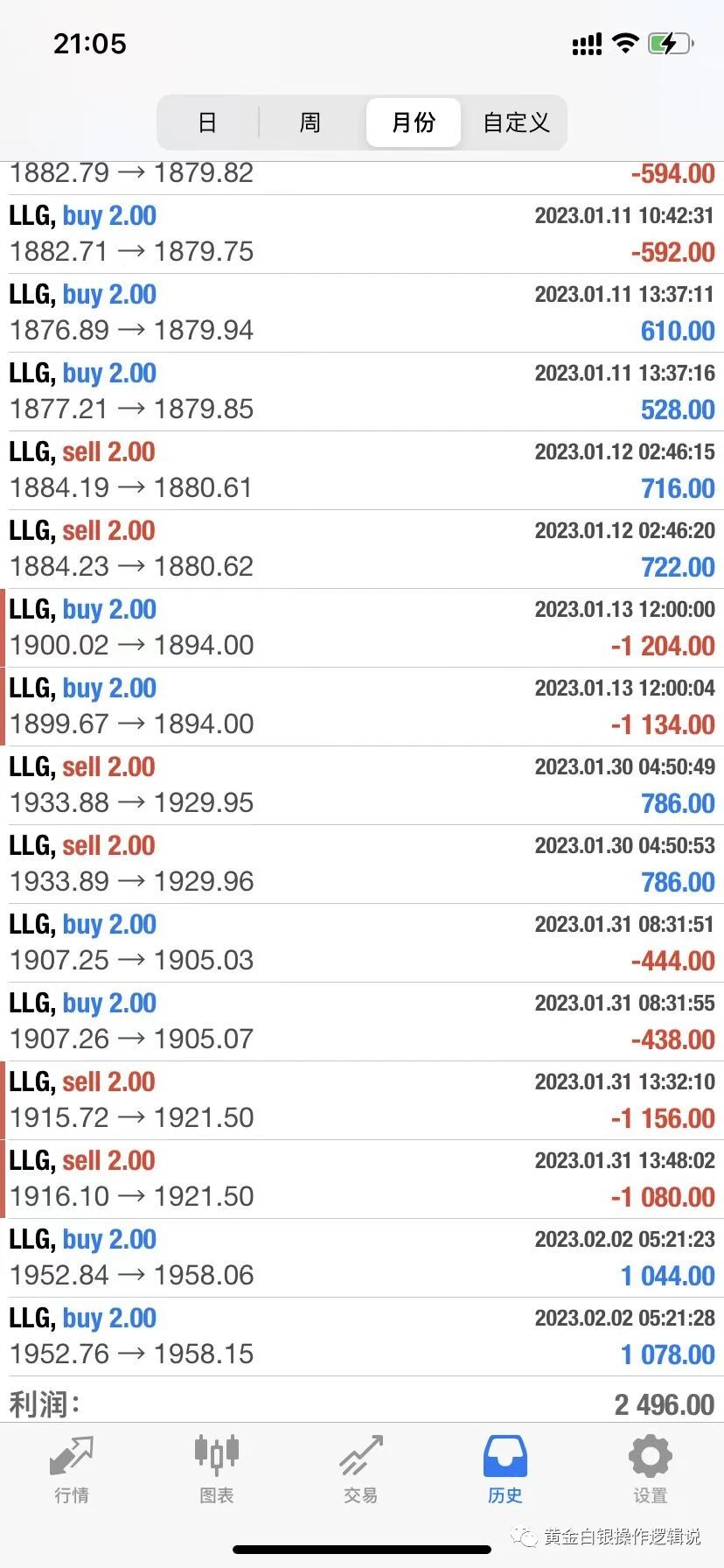Switch to the 日 (day) period
The image size is (724, 1568).
[207, 122]
